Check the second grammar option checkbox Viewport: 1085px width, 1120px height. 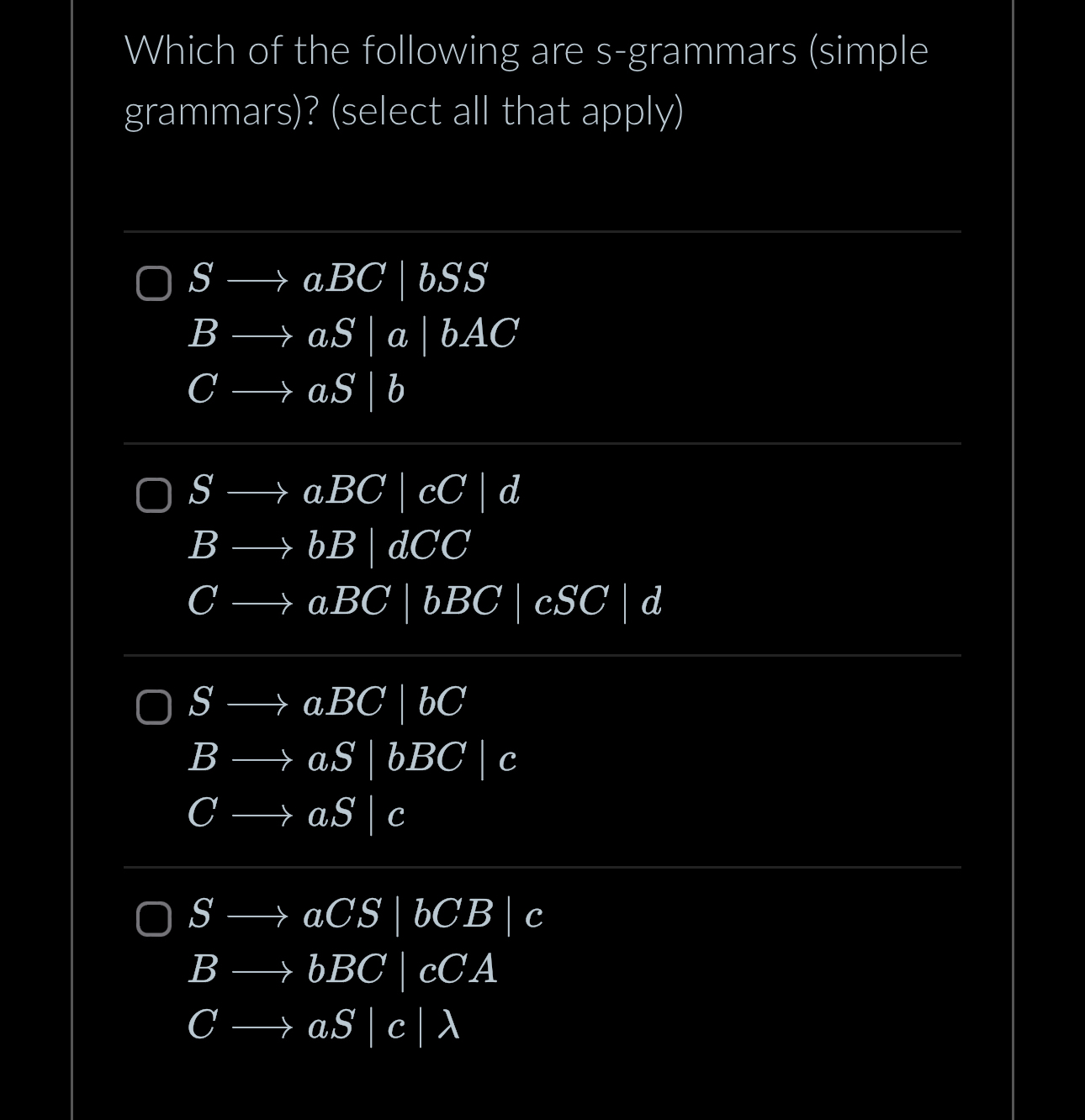point(153,496)
